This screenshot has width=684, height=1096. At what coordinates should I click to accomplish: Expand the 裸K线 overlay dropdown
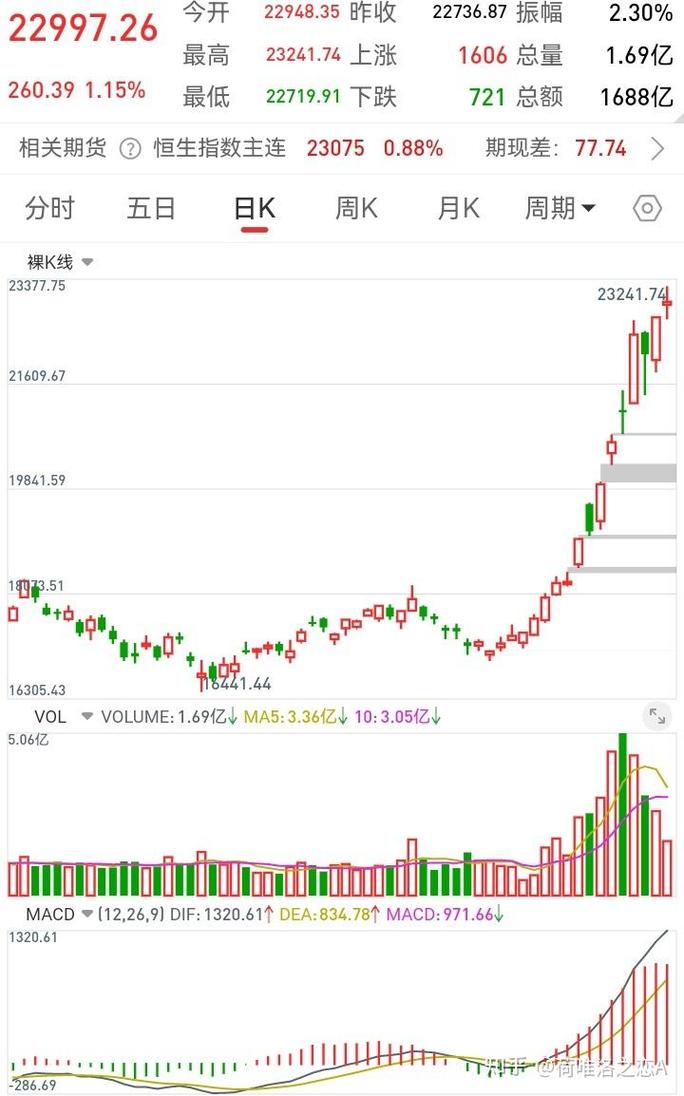(x=60, y=262)
